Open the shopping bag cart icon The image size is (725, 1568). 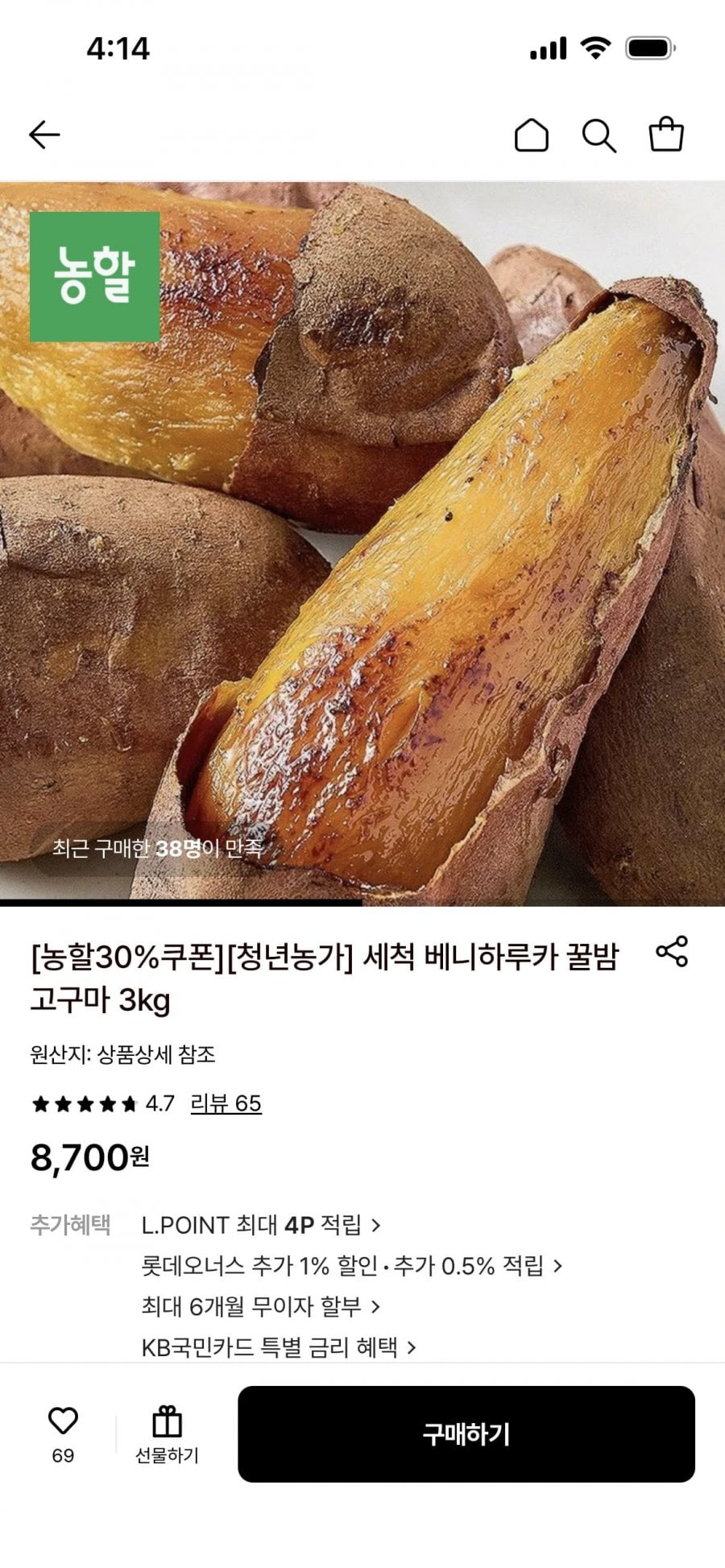(665, 137)
